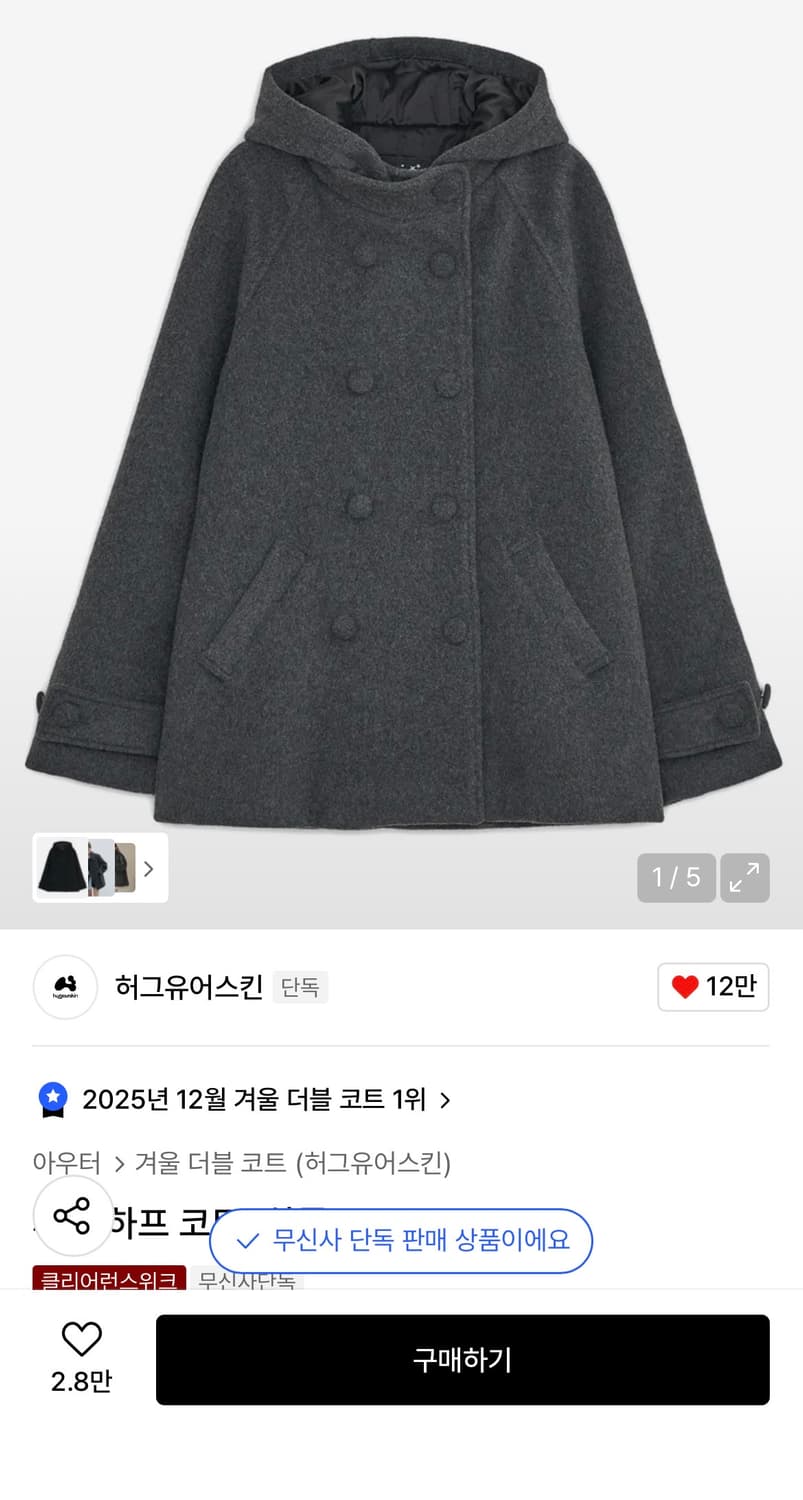Image resolution: width=803 pixels, height=1500 pixels.
Task: Click the 1/5 image progress counter
Action: (676, 877)
